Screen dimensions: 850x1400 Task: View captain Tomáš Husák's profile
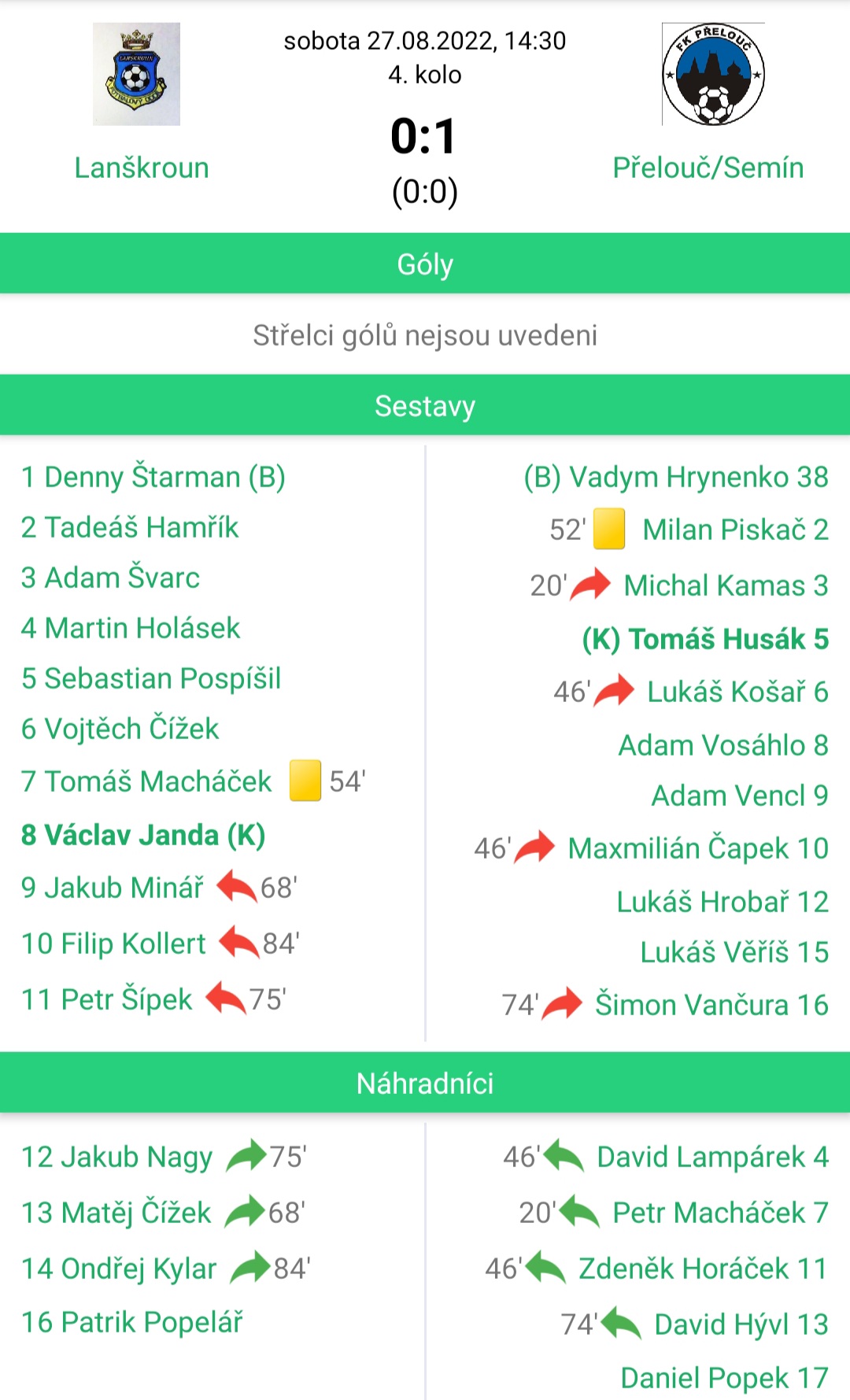tap(705, 639)
